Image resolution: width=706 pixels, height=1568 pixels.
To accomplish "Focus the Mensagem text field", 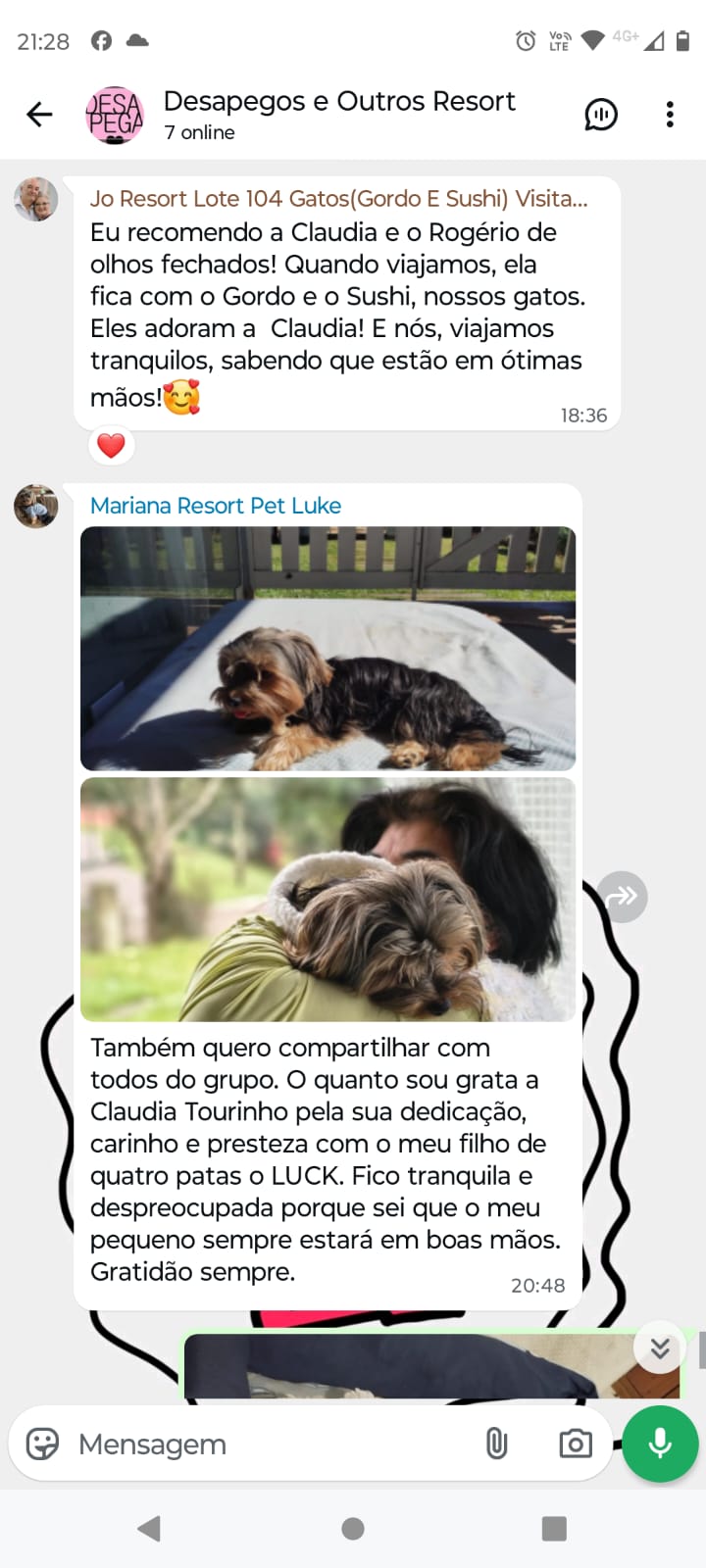I will pyautogui.click(x=265, y=1444).
